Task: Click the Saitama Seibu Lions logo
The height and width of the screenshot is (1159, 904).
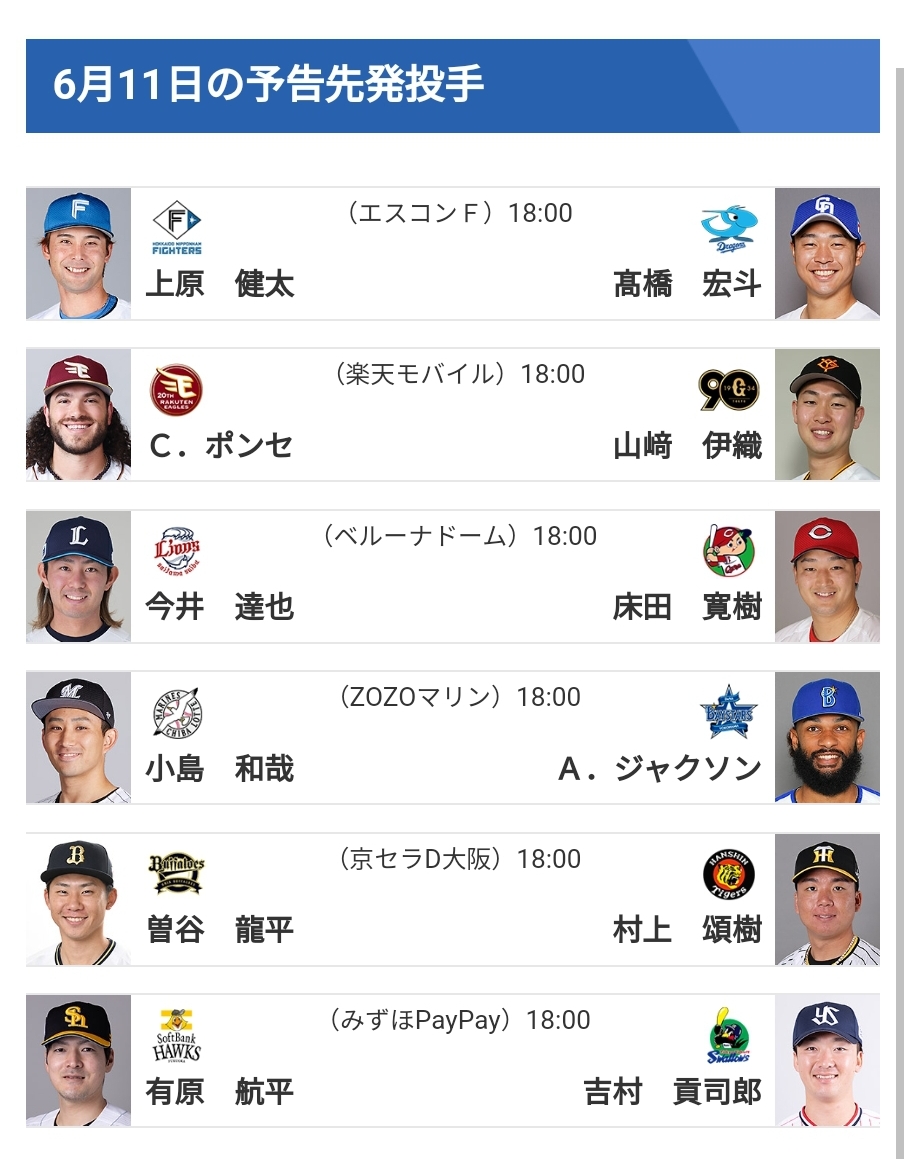Action: coord(177,552)
